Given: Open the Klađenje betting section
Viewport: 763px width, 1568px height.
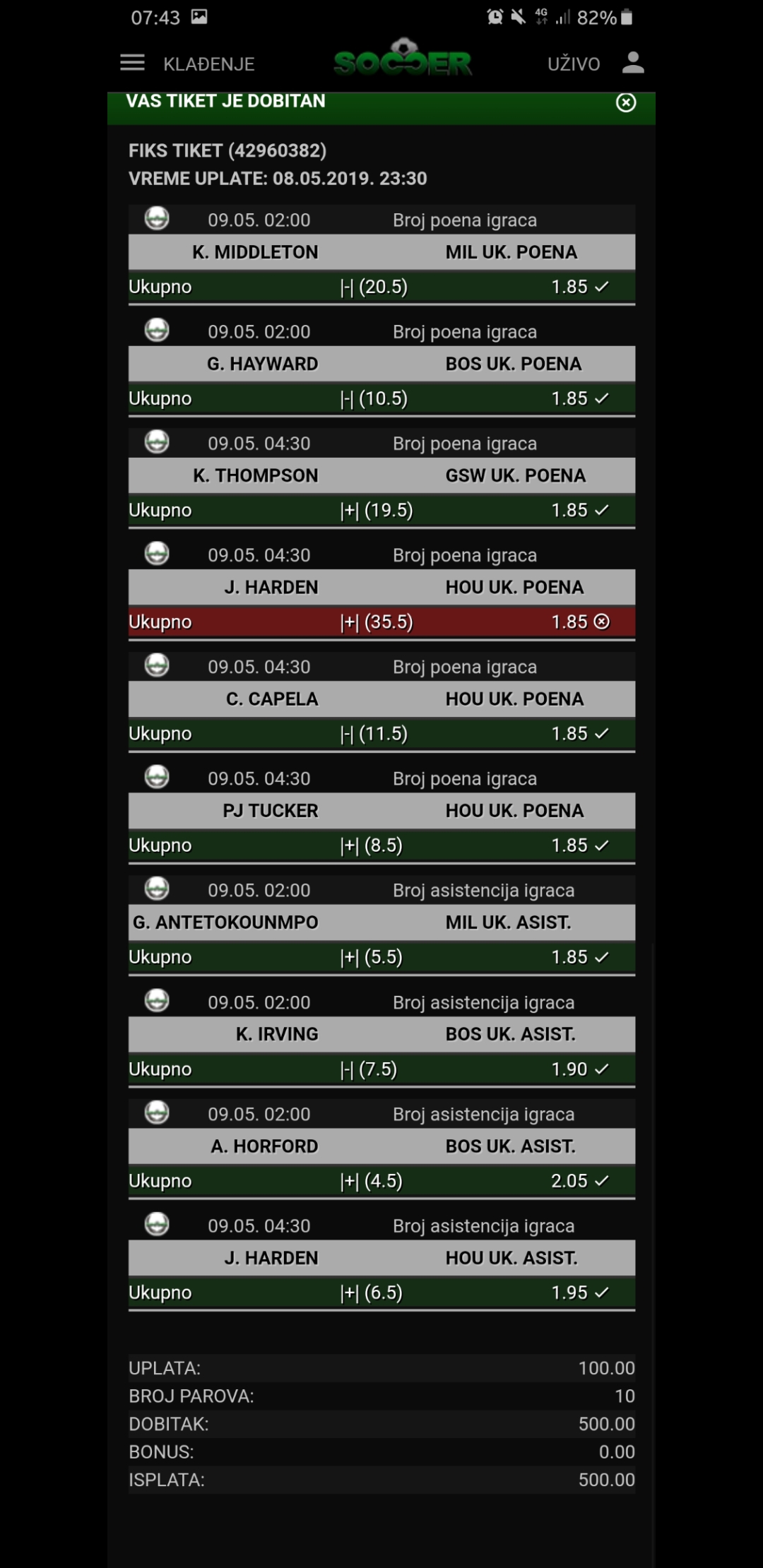Looking at the screenshot, I should click(208, 64).
